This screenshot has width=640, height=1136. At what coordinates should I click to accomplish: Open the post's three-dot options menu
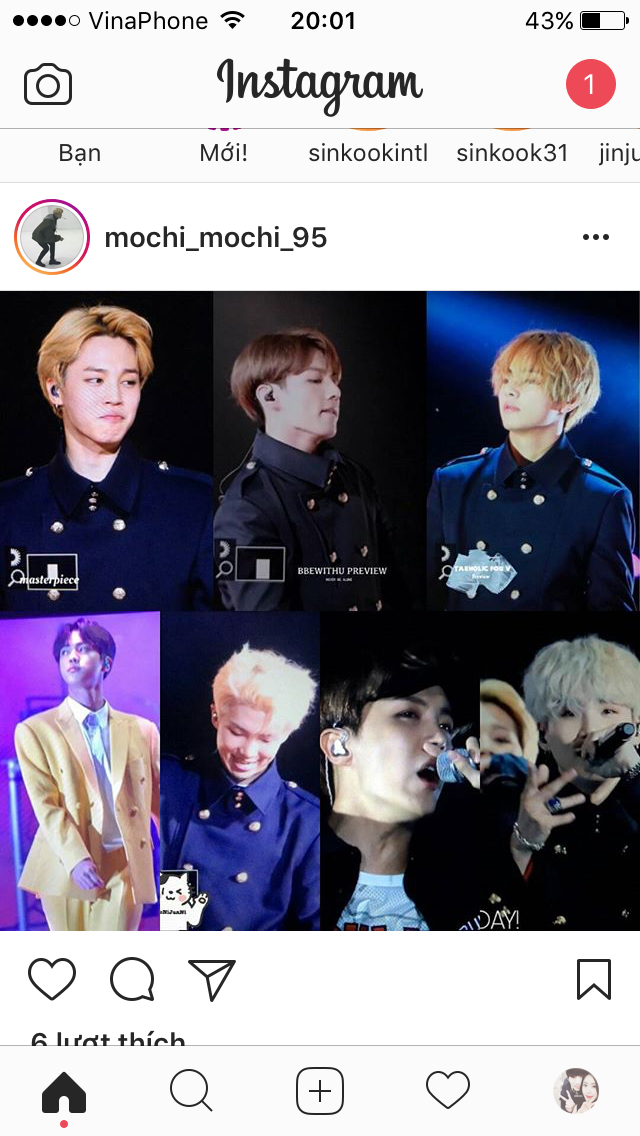point(596,237)
